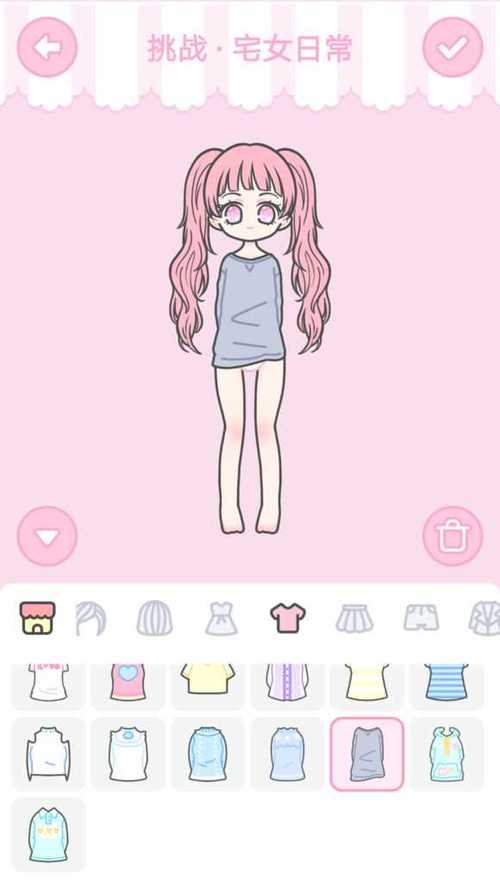This screenshot has width=500, height=889.
Task: Pick the mint hoodie with pocket
Action: (447, 754)
